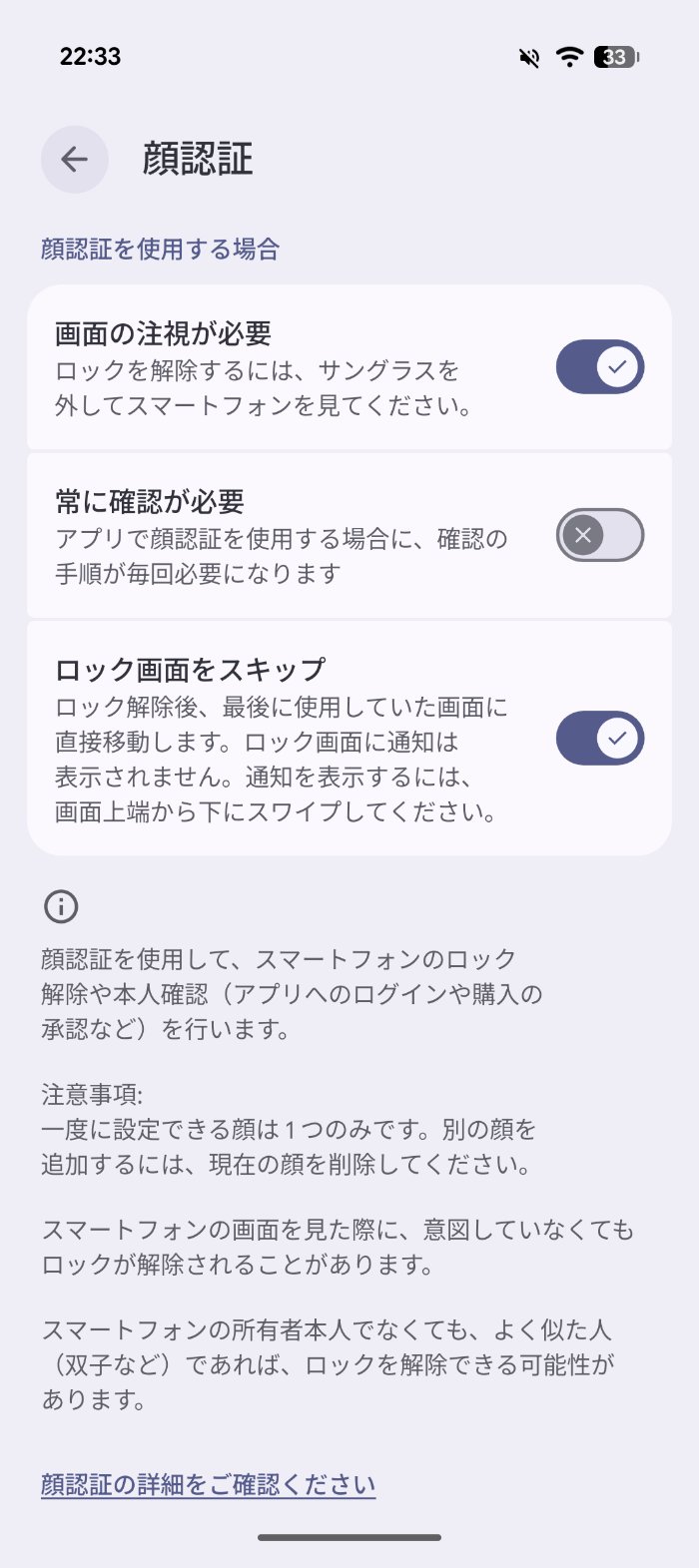The height and width of the screenshot is (1568, 699).
Task: Open the 顔認証の詳細をご確認ください link
Action: pos(209,1484)
